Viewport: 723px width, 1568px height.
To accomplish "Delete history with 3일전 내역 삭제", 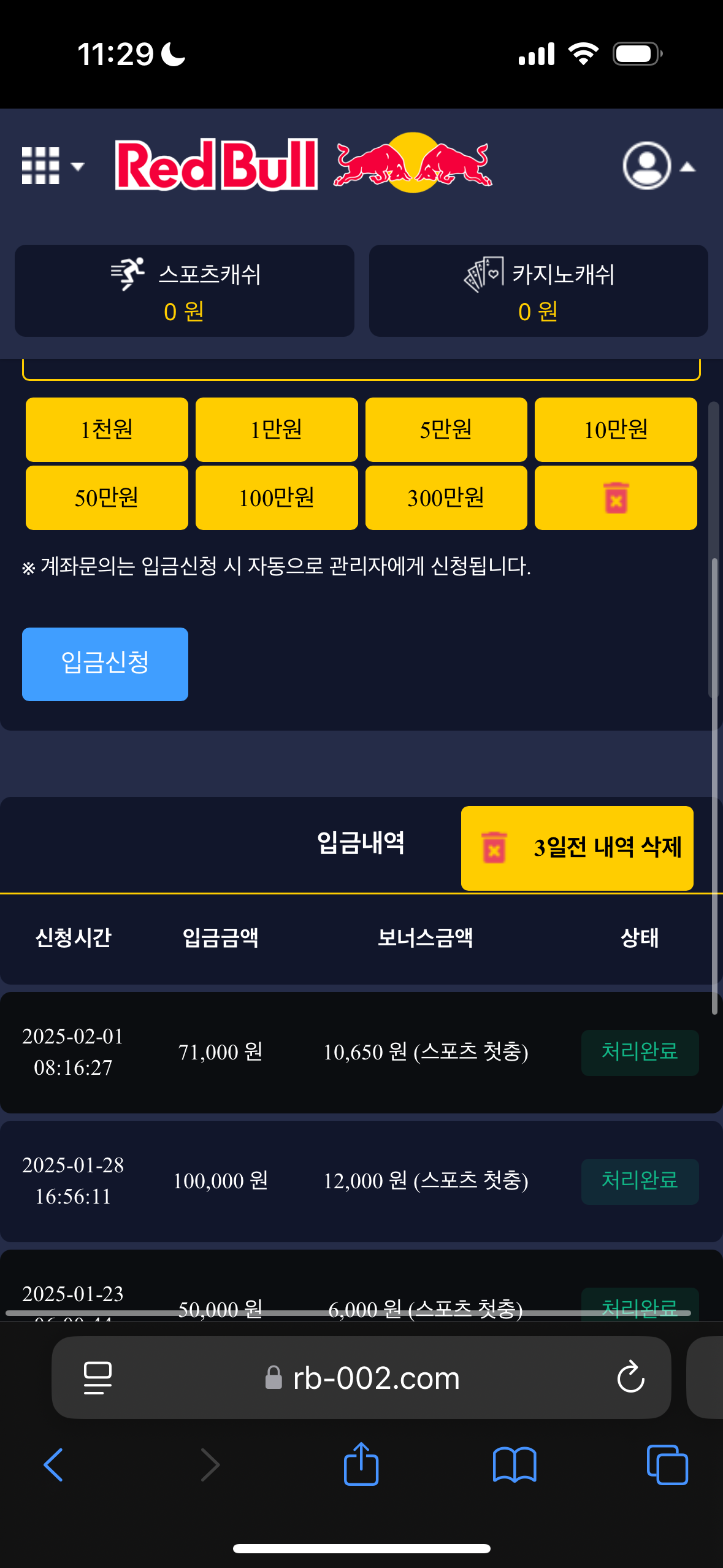I will coord(577,848).
